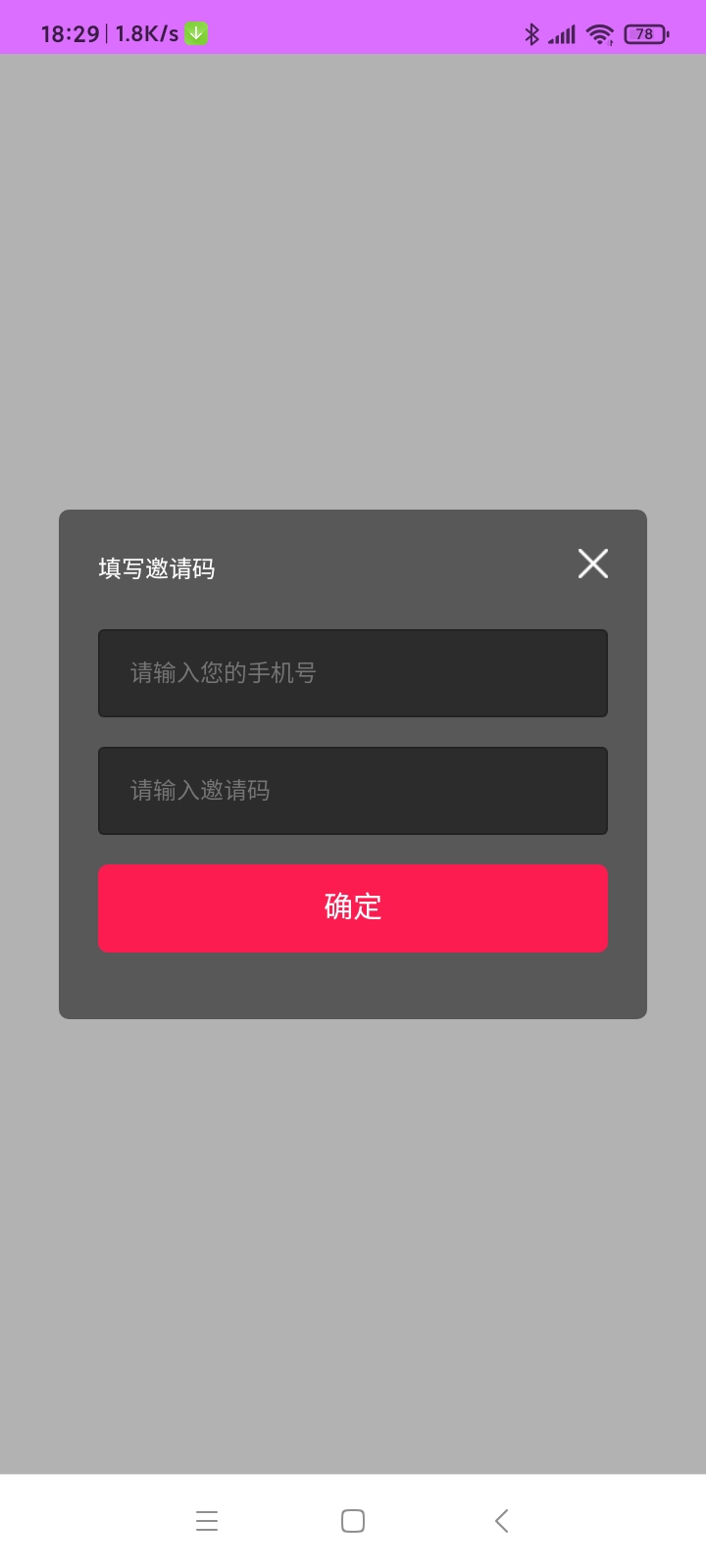This screenshot has width=706, height=1568.
Task: Tap the 请输入您的手机号 phone number field
Action: tap(353, 673)
